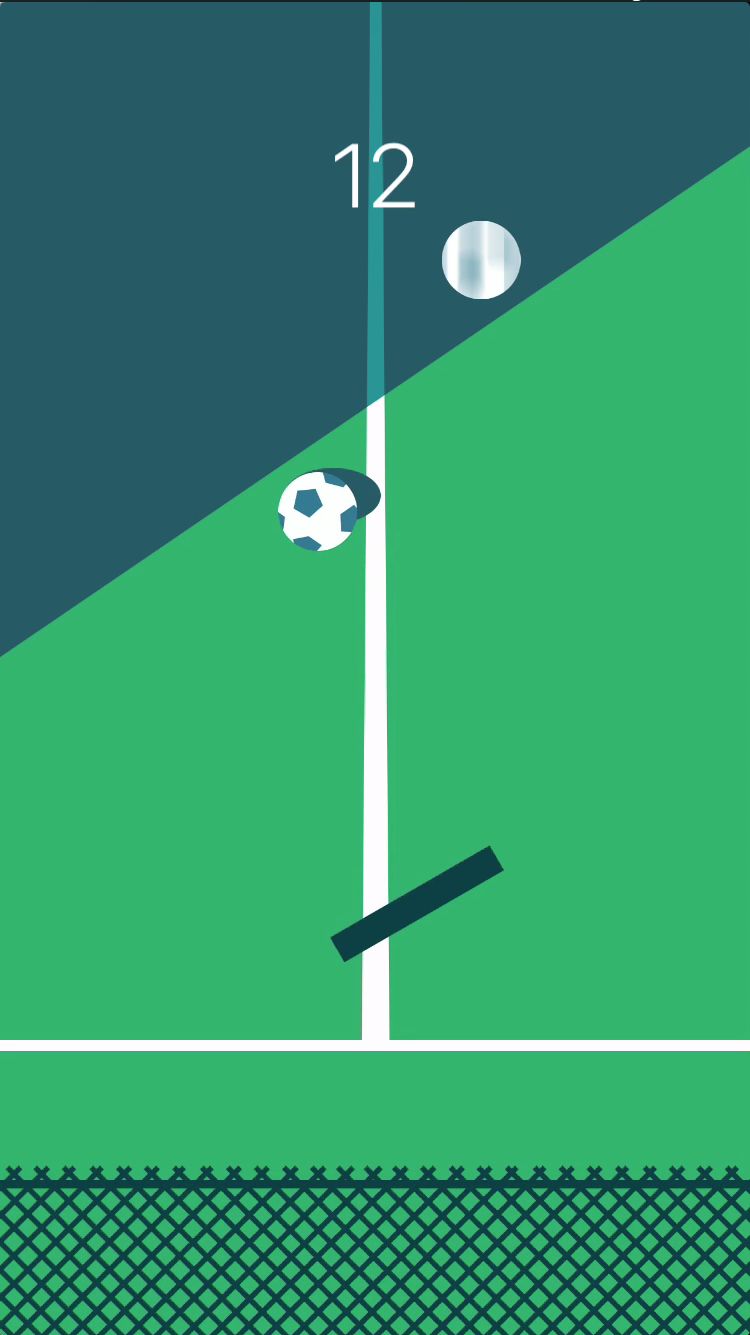The image size is (750, 1335).
Task: Tap the silver metallic ball
Action: click(481, 260)
